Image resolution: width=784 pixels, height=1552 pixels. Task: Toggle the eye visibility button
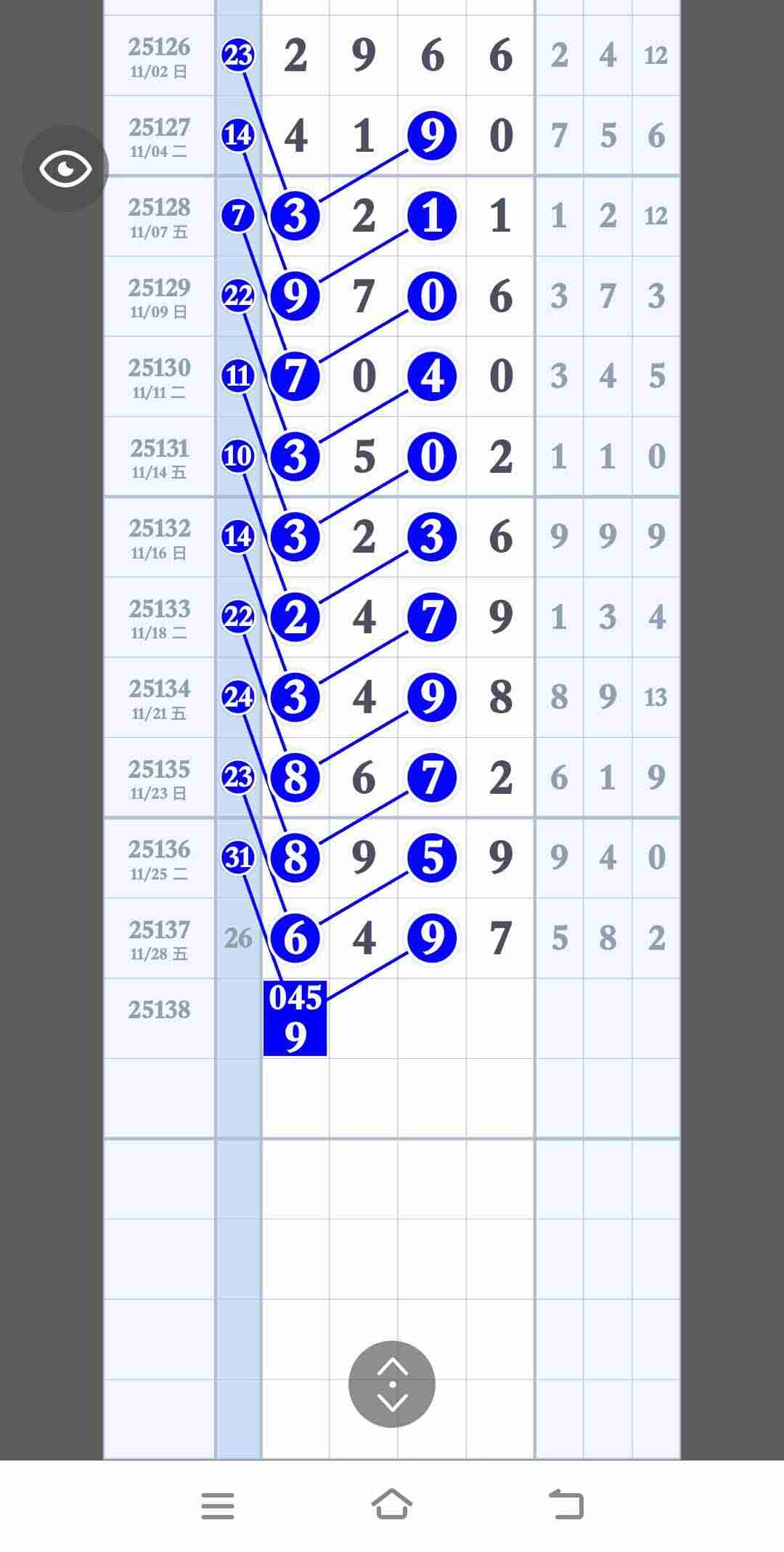click(x=65, y=168)
